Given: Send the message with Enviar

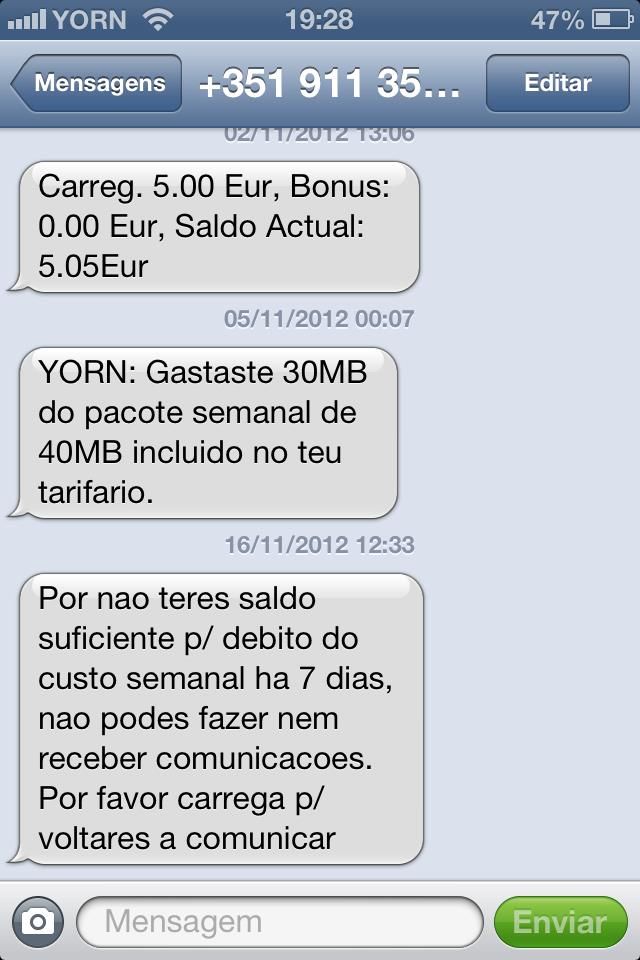Looking at the screenshot, I should [x=560, y=921].
